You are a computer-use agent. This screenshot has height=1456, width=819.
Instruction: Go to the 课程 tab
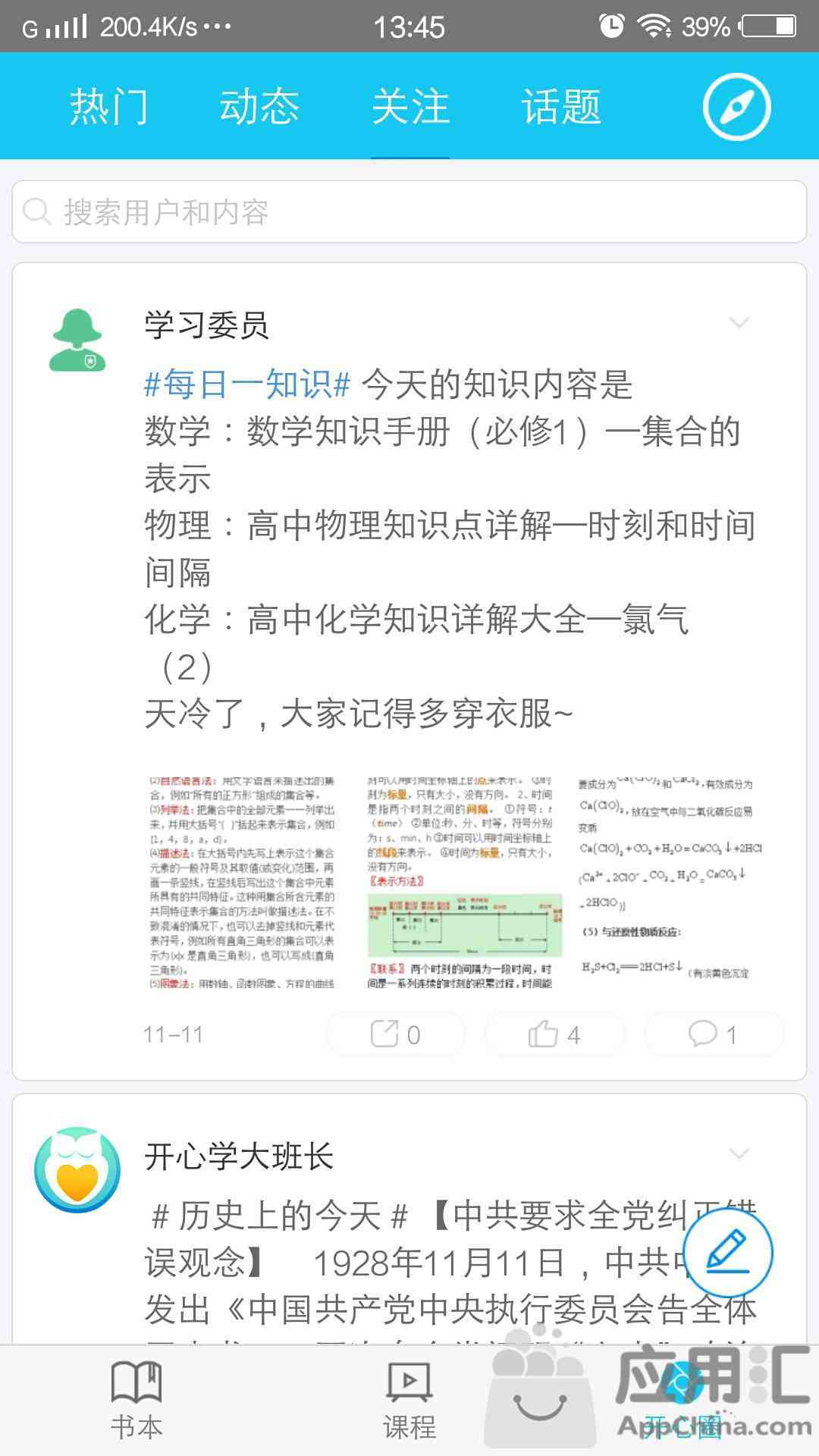tap(409, 1399)
